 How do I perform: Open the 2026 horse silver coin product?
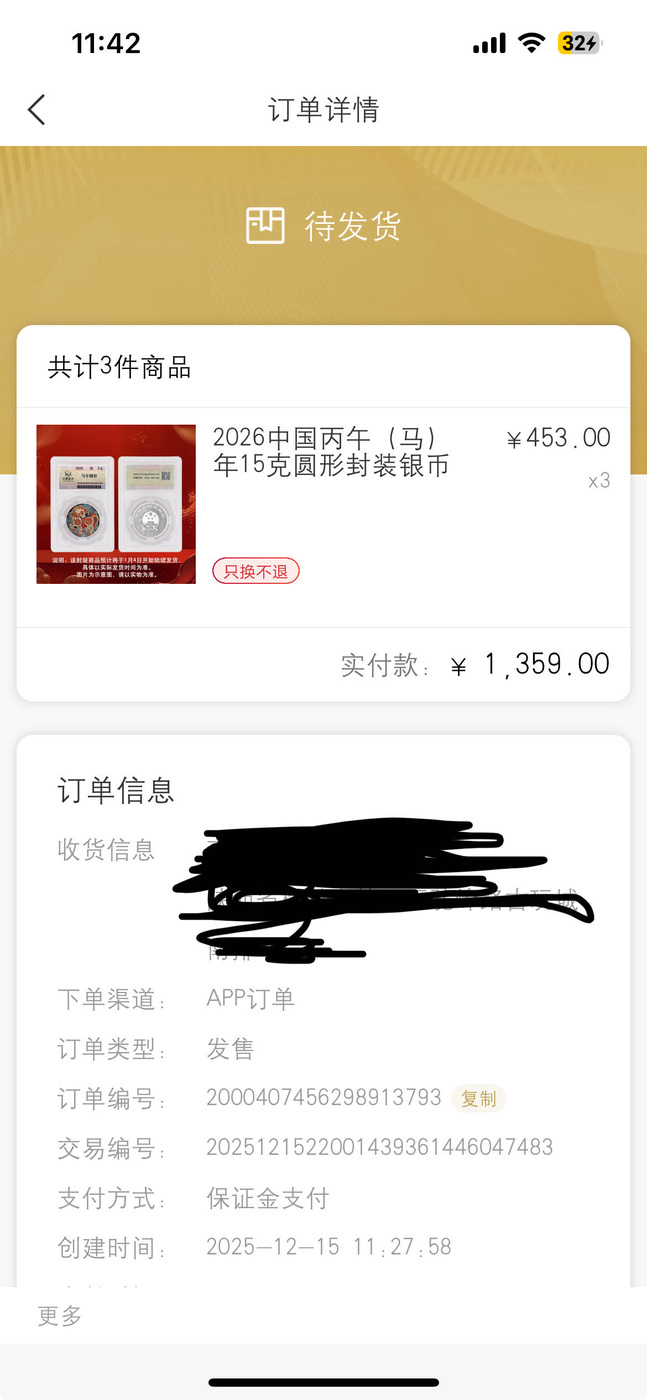click(x=331, y=452)
